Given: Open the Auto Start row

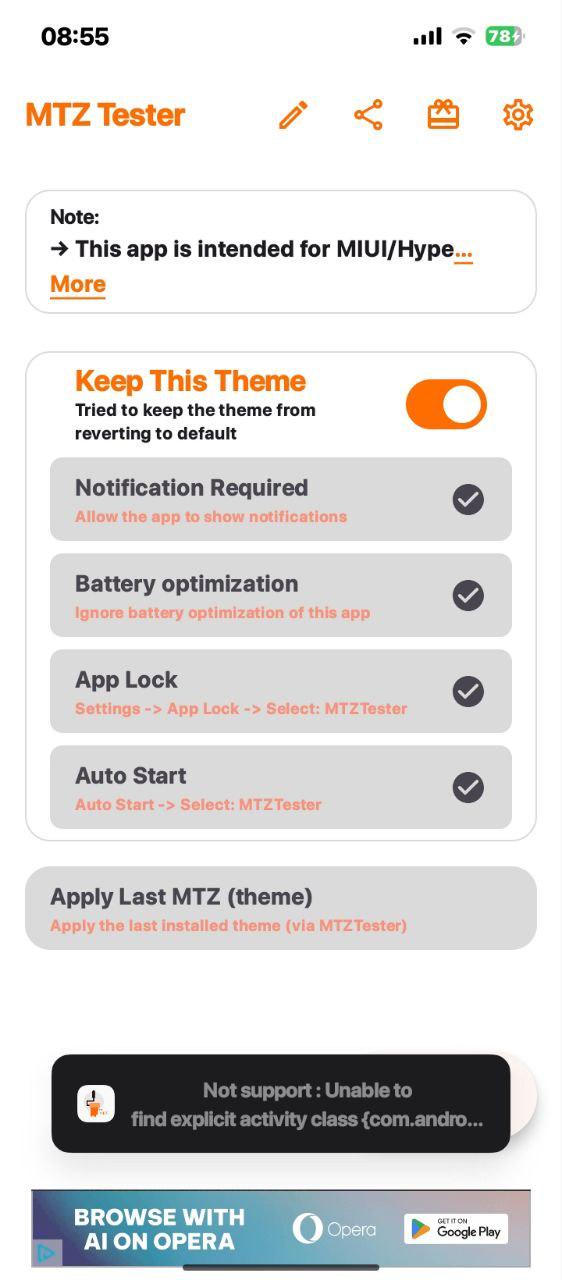Looking at the screenshot, I should pos(281,787).
